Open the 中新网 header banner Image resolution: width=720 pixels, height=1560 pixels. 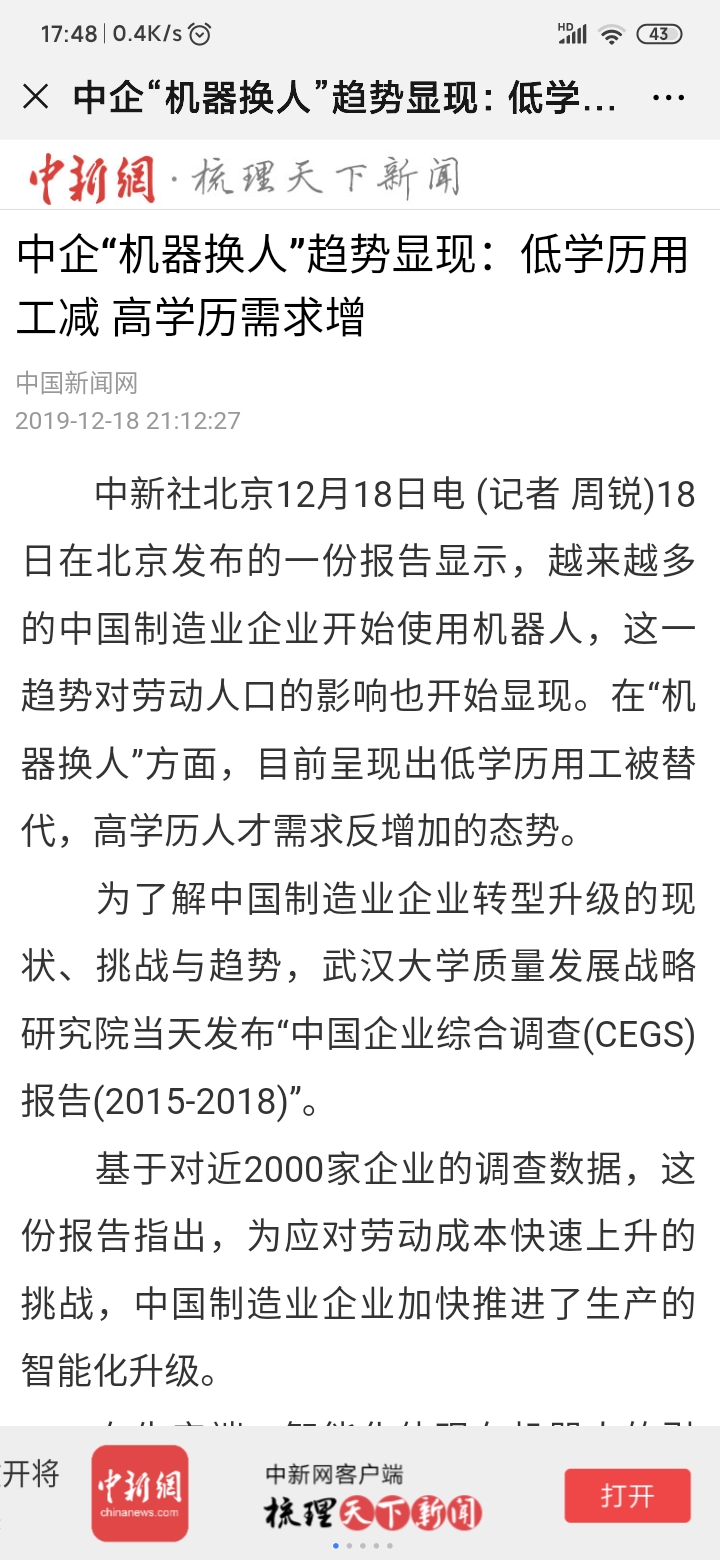245,178
